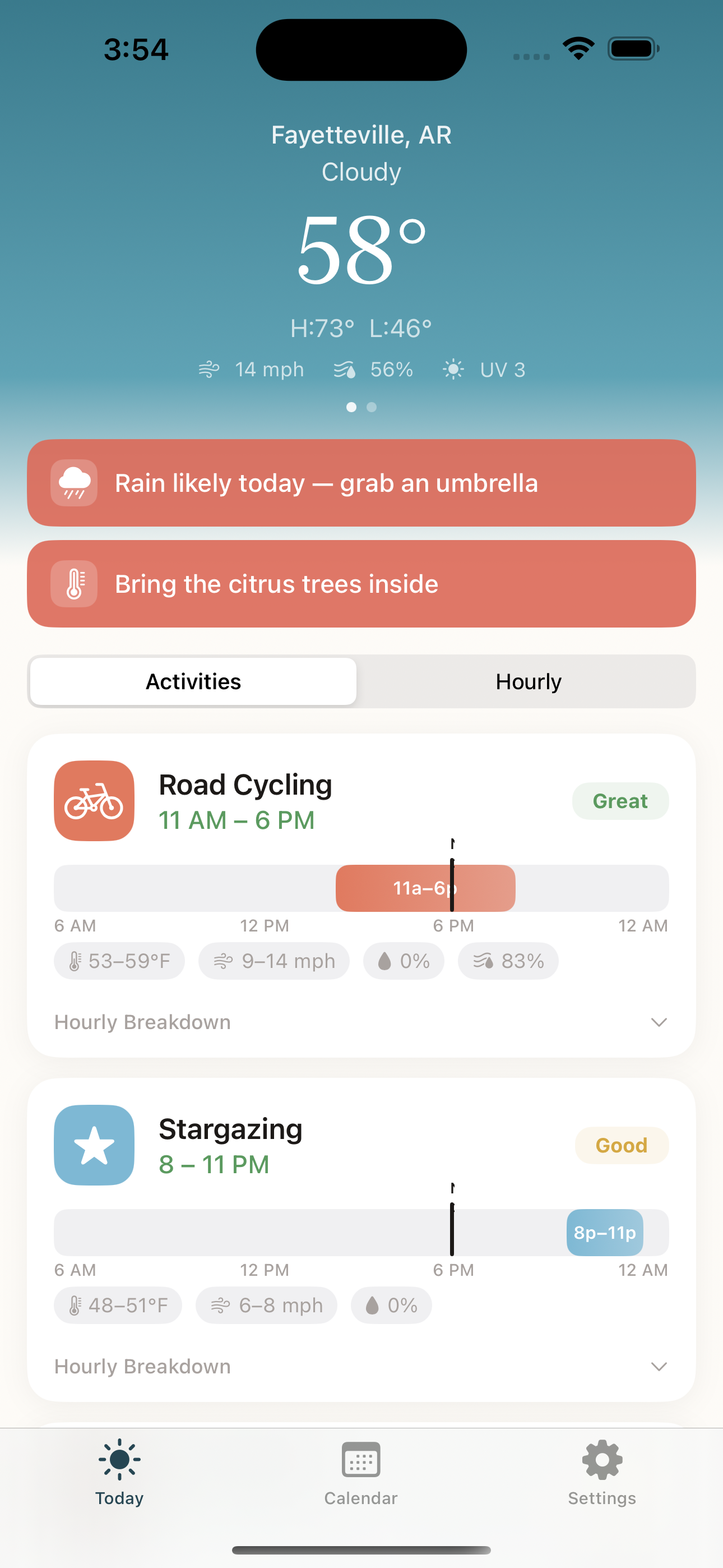Switch to the Hourly tab
The width and height of the screenshot is (723, 1568).
pos(529,681)
